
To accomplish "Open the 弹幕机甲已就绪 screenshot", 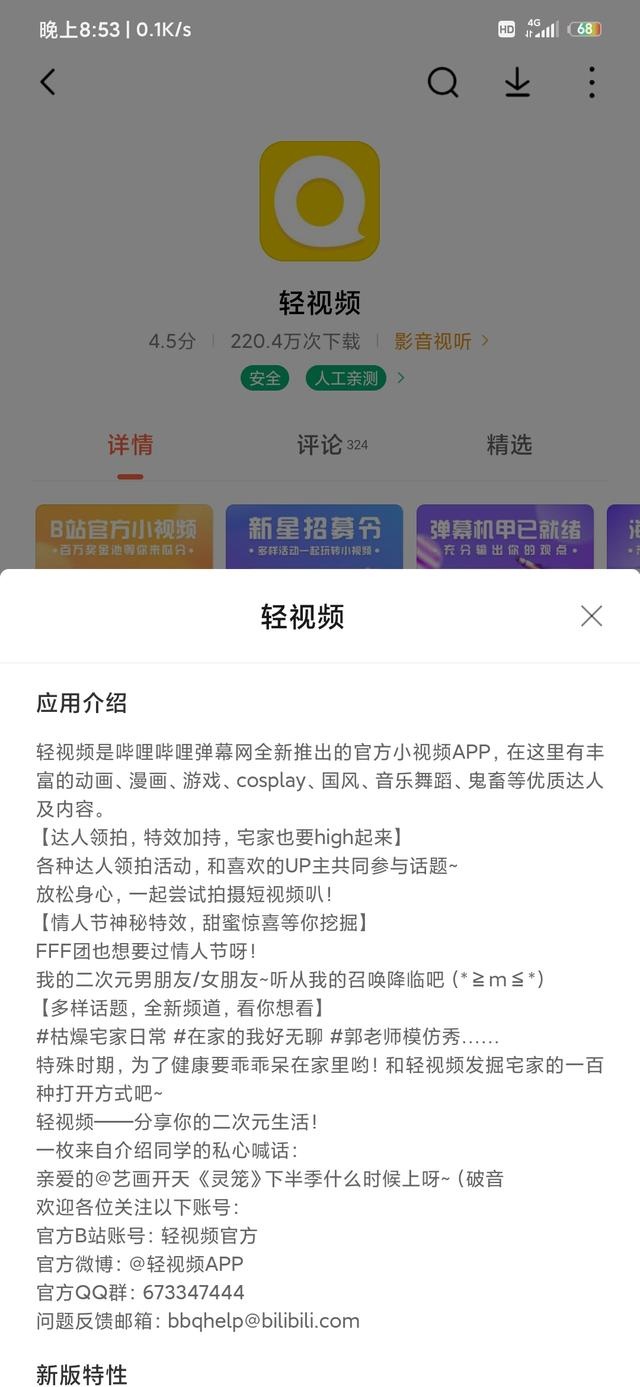I will point(505,537).
